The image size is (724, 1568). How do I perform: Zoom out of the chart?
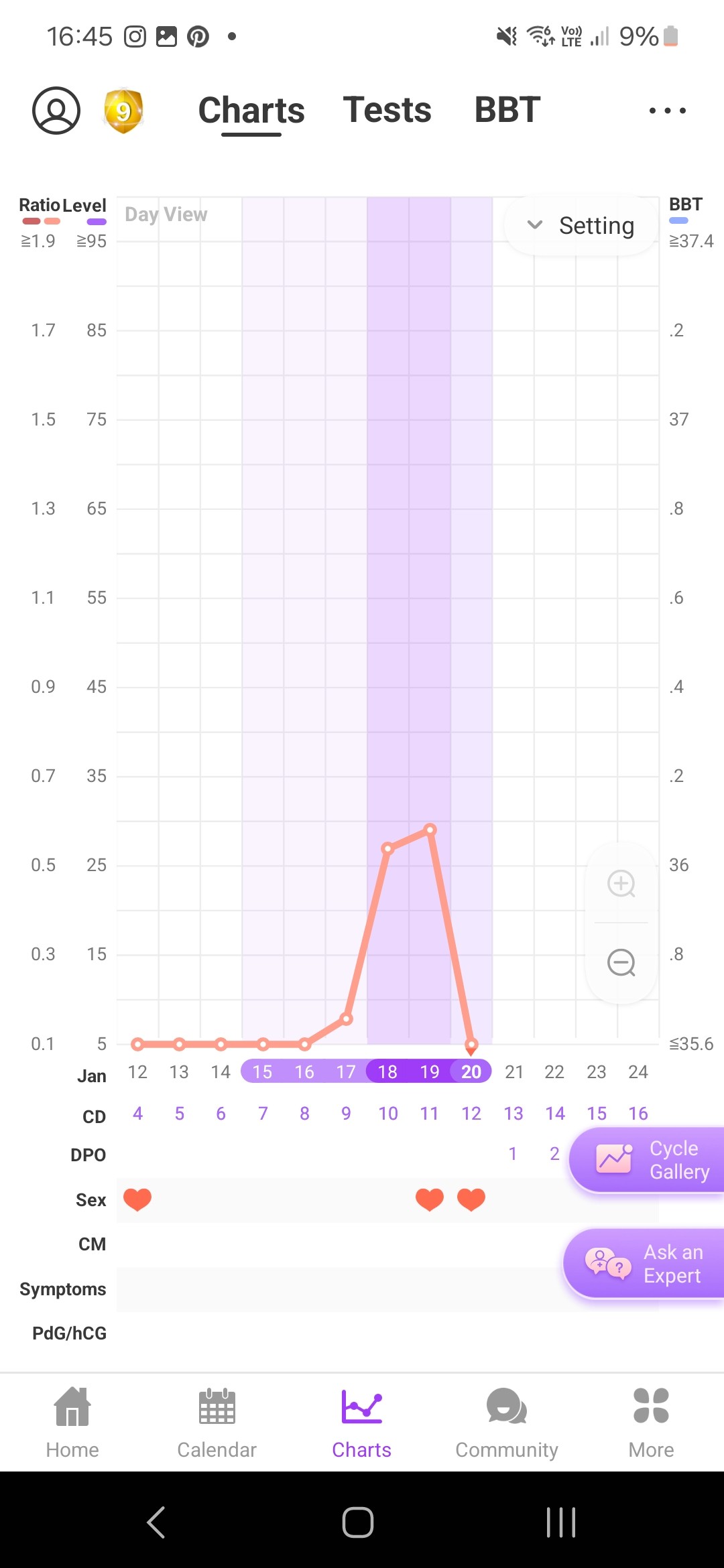point(621,963)
